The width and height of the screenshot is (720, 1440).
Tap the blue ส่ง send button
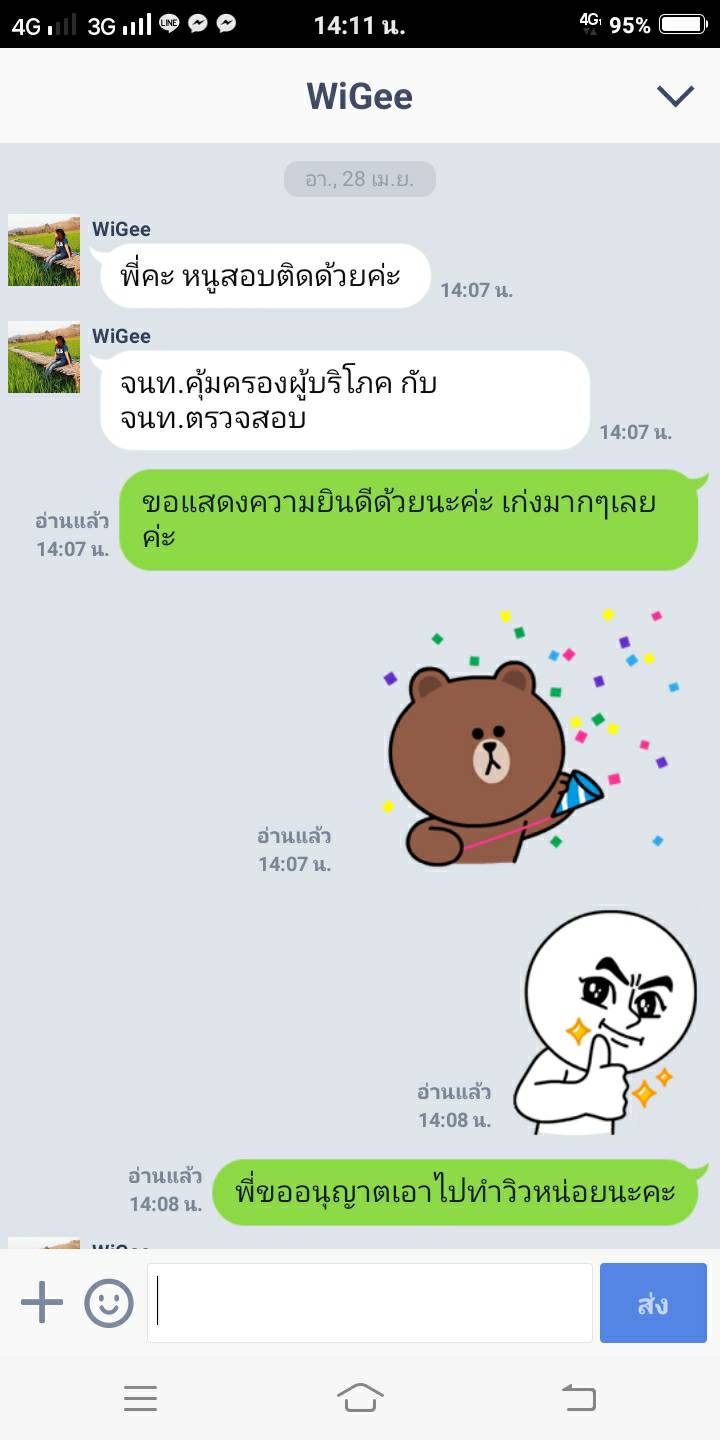pyautogui.click(x=653, y=1303)
